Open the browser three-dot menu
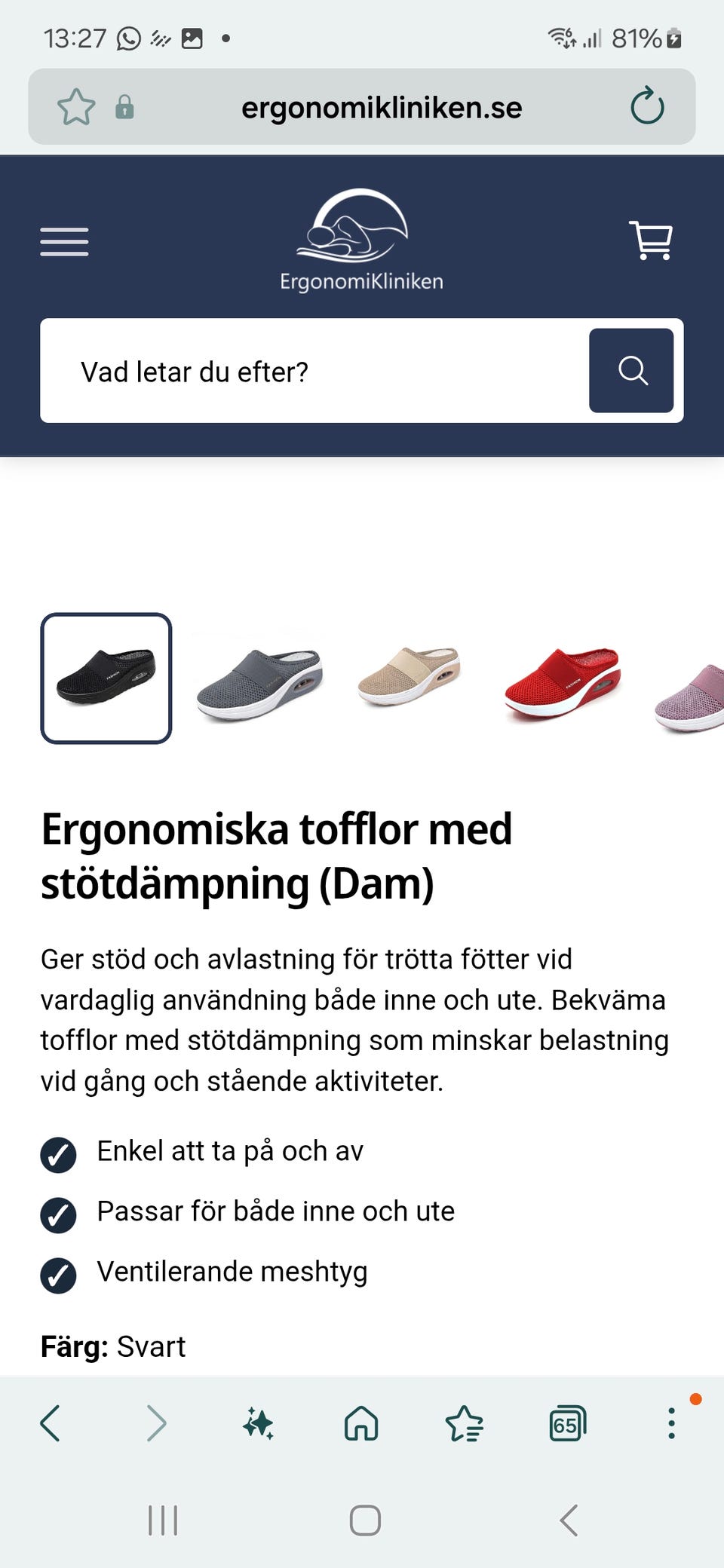 671,1423
